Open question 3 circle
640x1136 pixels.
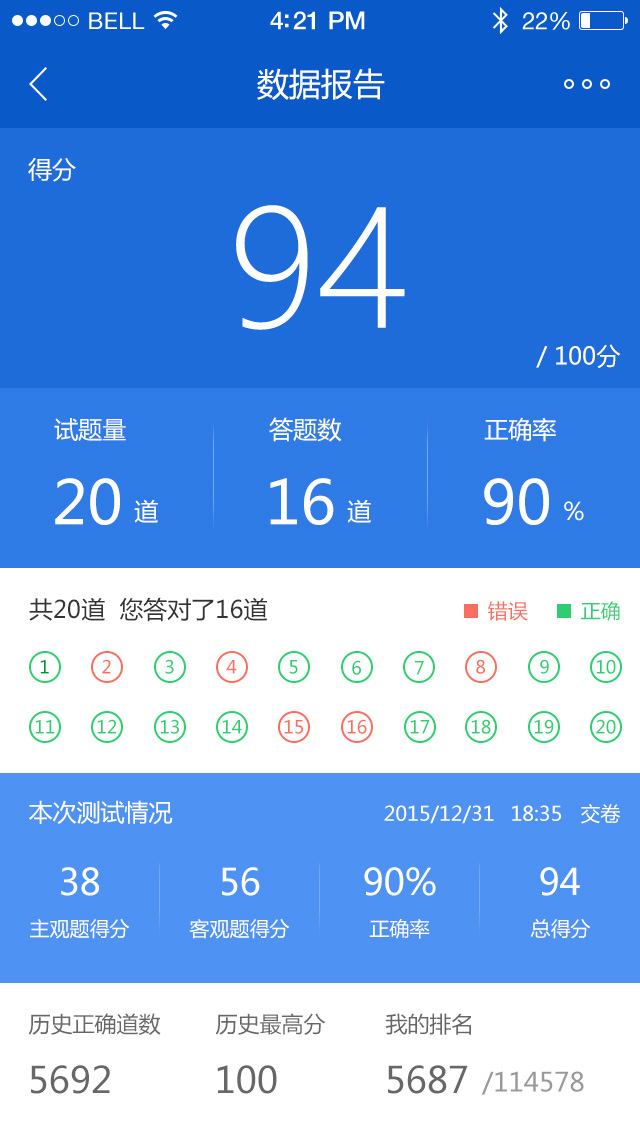click(170, 667)
